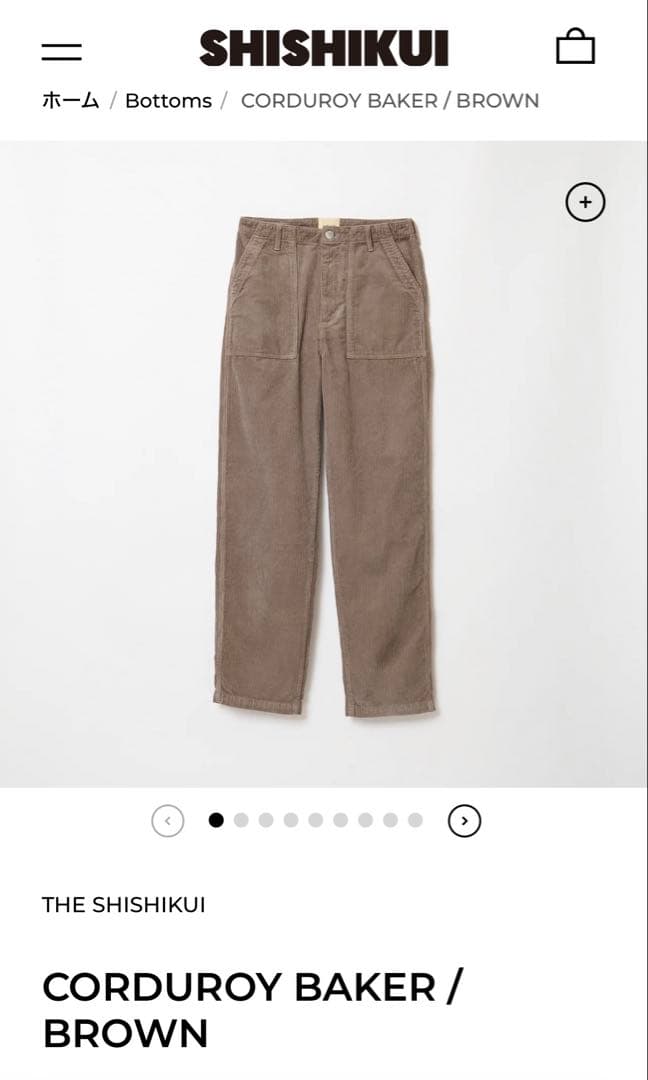The height and width of the screenshot is (1080, 648).
Task: Open the hamburger menu
Action: [61, 51]
